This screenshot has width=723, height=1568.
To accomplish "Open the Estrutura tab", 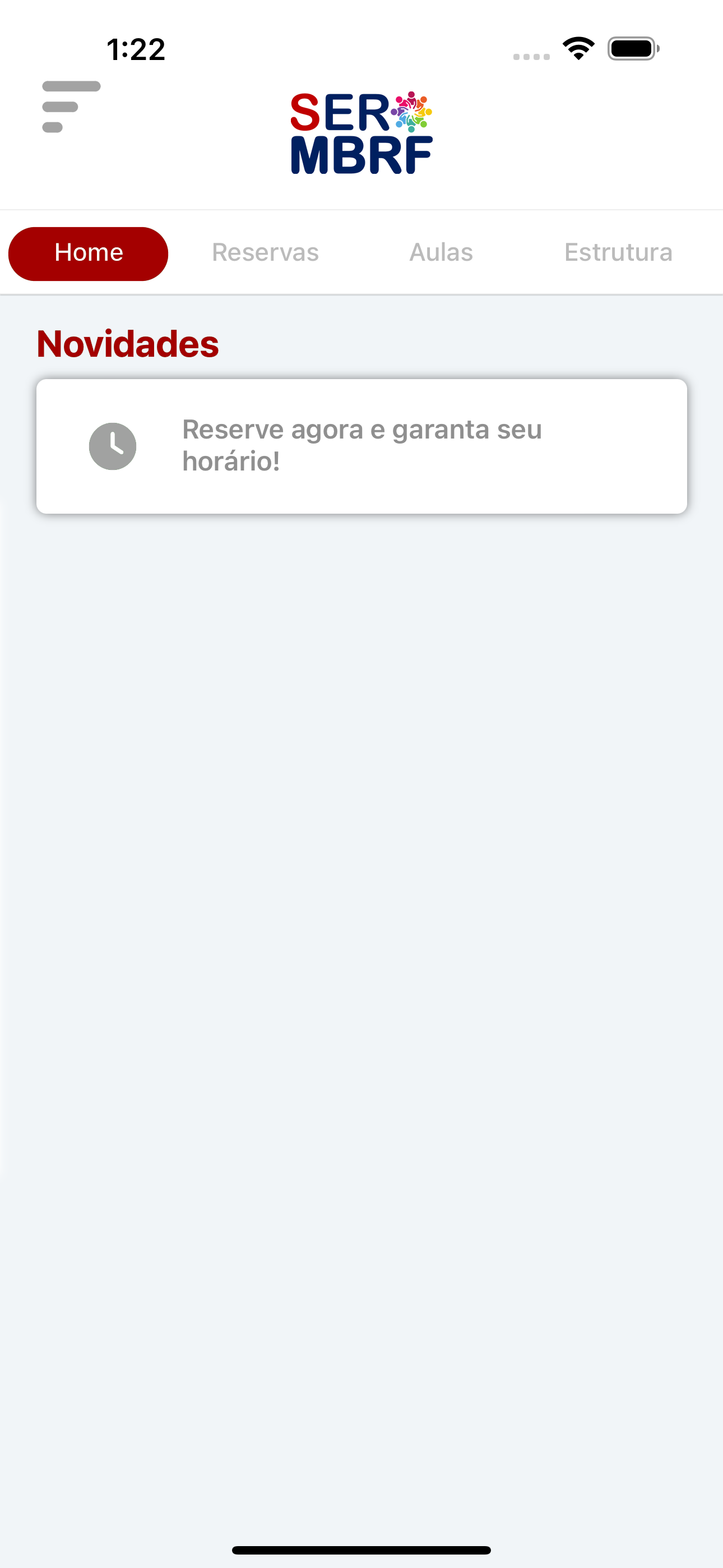I will tap(618, 252).
